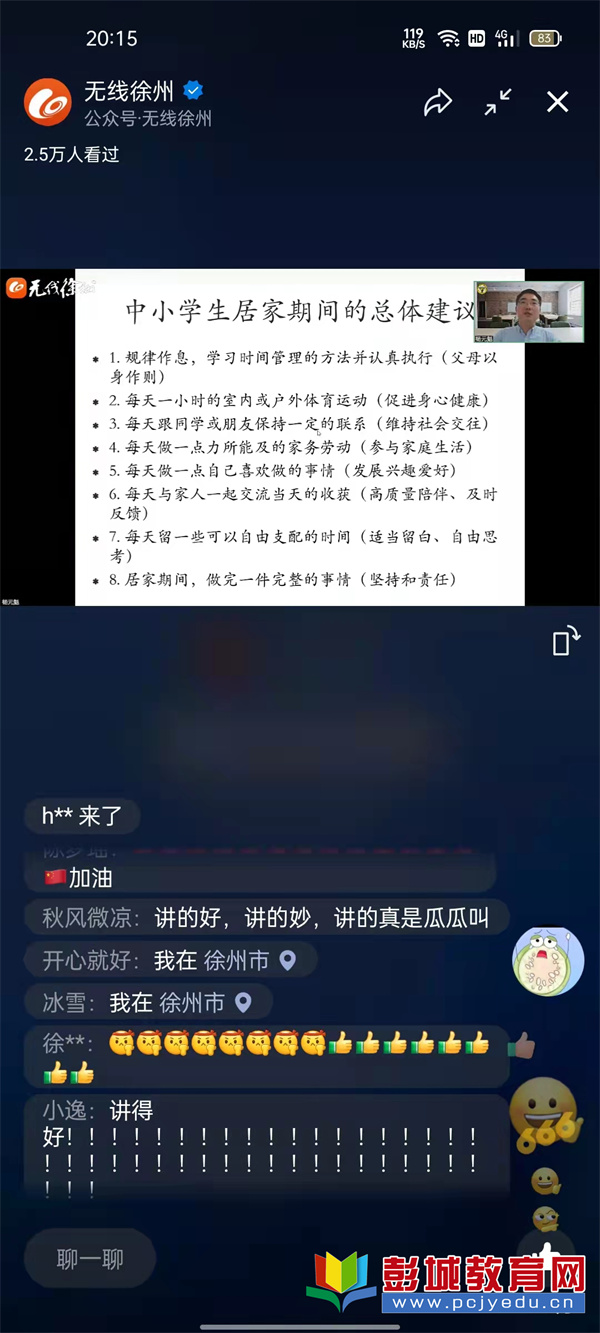Rotate video to landscape mode

pyautogui.click(x=566, y=641)
